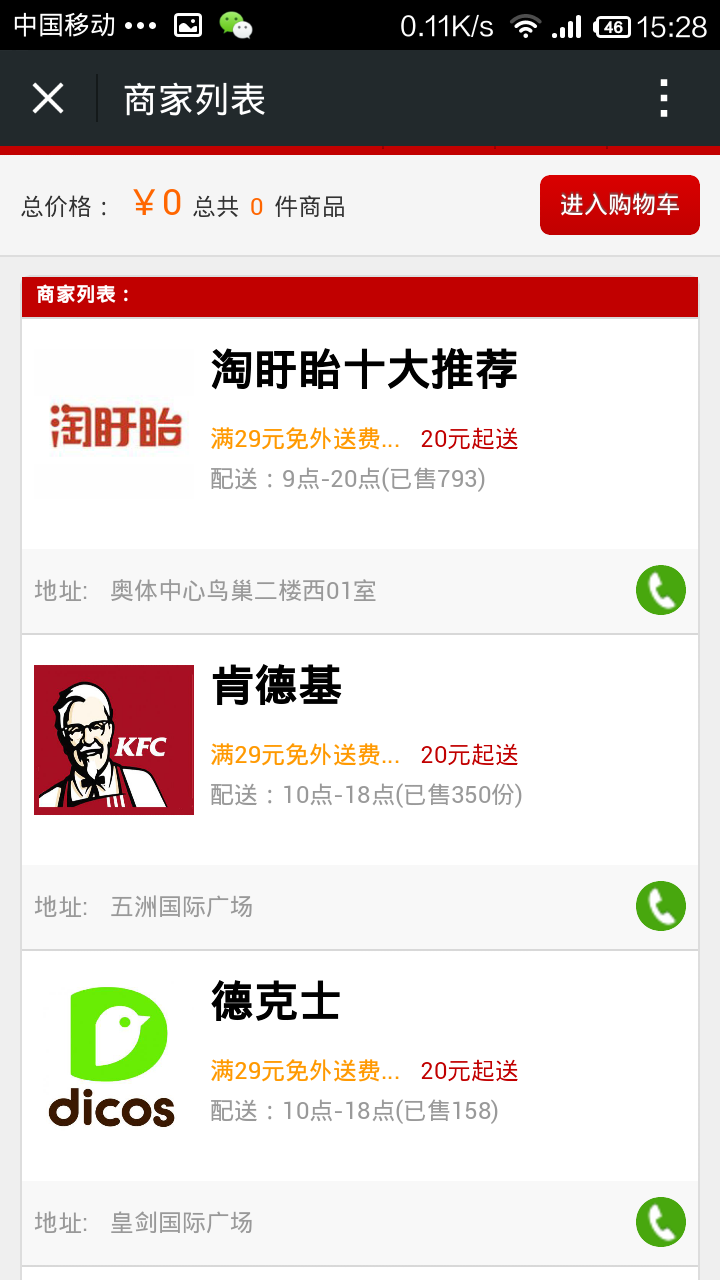Image resolution: width=720 pixels, height=1280 pixels.
Task: Call the 五洲国际广场 KFC phone
Action: tap(661, 906)
